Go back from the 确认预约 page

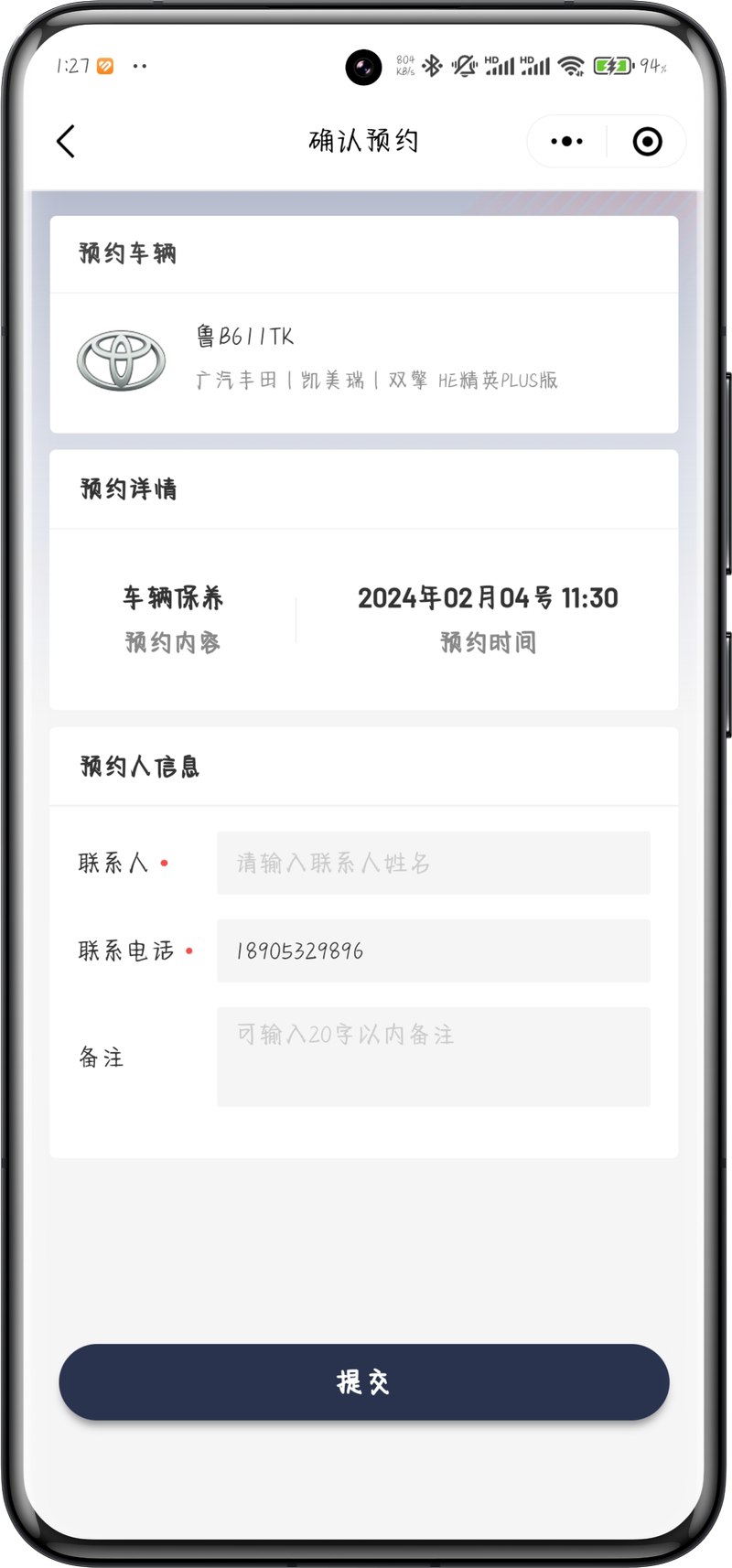click(66, 142)
